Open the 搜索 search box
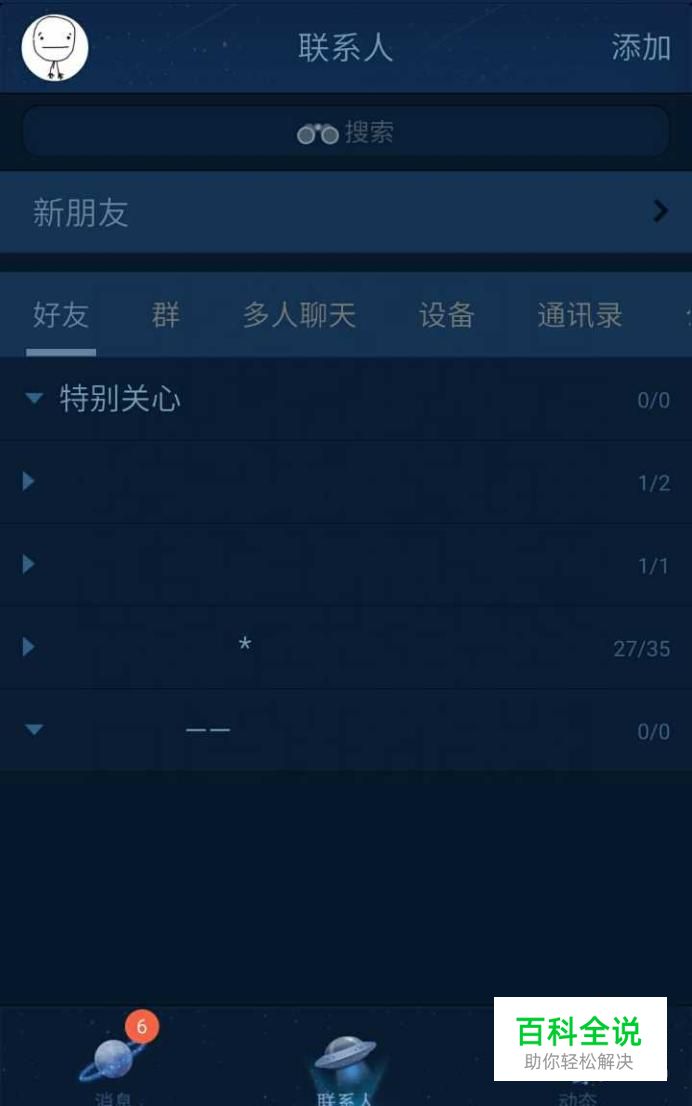Screen dimensions: 692x1106 pos(346,132)
